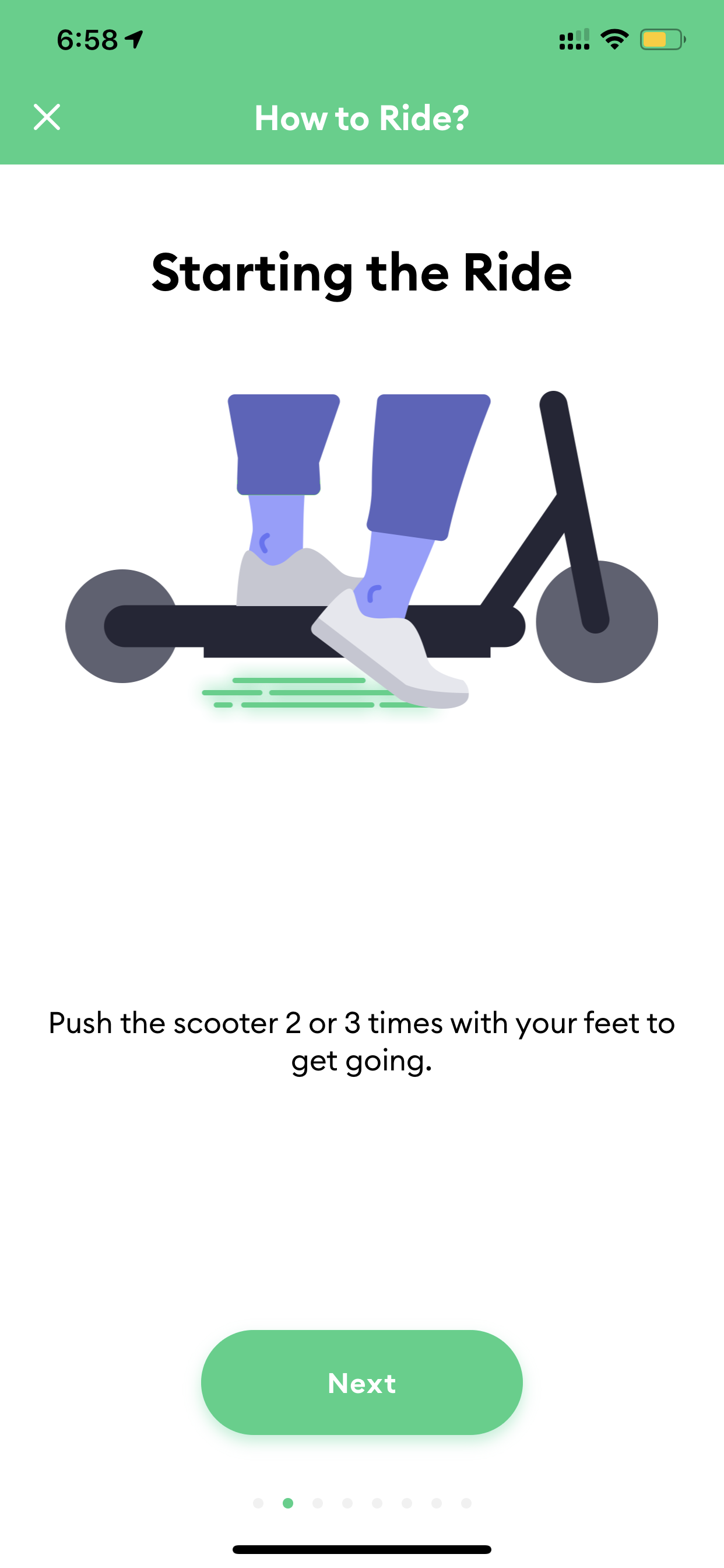Tap Next to continue the tutorial
The width and height of the screenshot is (724, 1568).
pyautogui.click(x=361, y=1383)
